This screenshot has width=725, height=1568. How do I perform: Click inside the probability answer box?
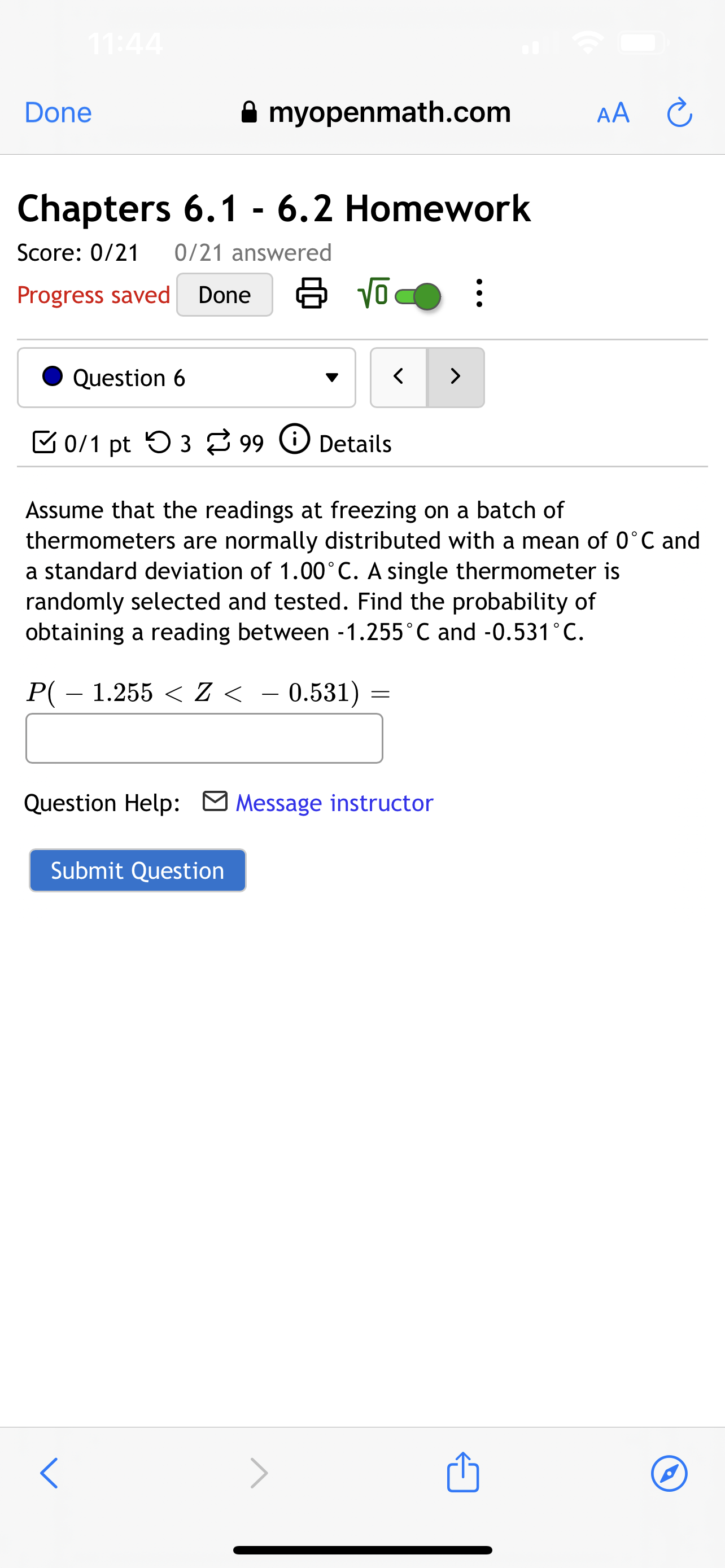(204, 737)
